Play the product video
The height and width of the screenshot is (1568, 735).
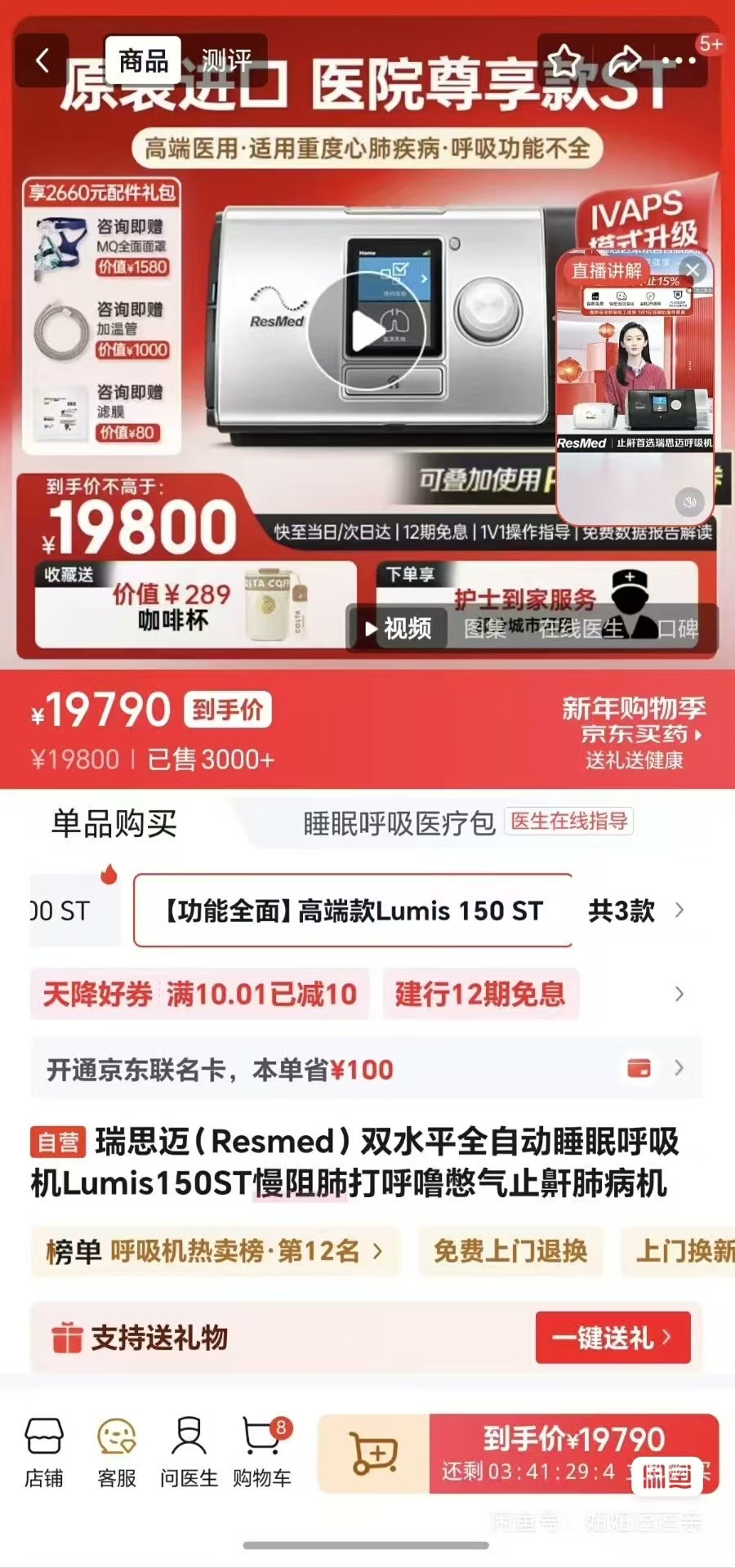coord(367,331)
